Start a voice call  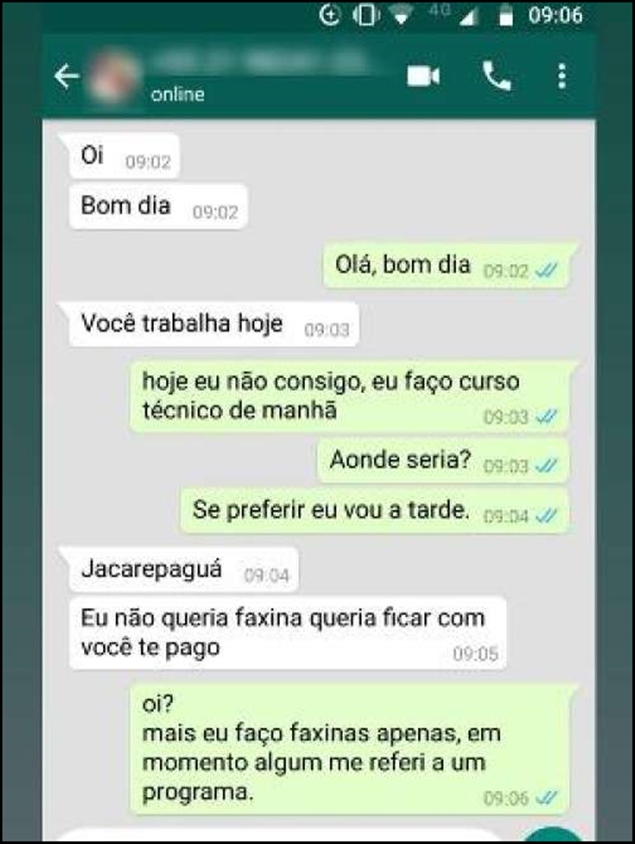tap(496, 76)
